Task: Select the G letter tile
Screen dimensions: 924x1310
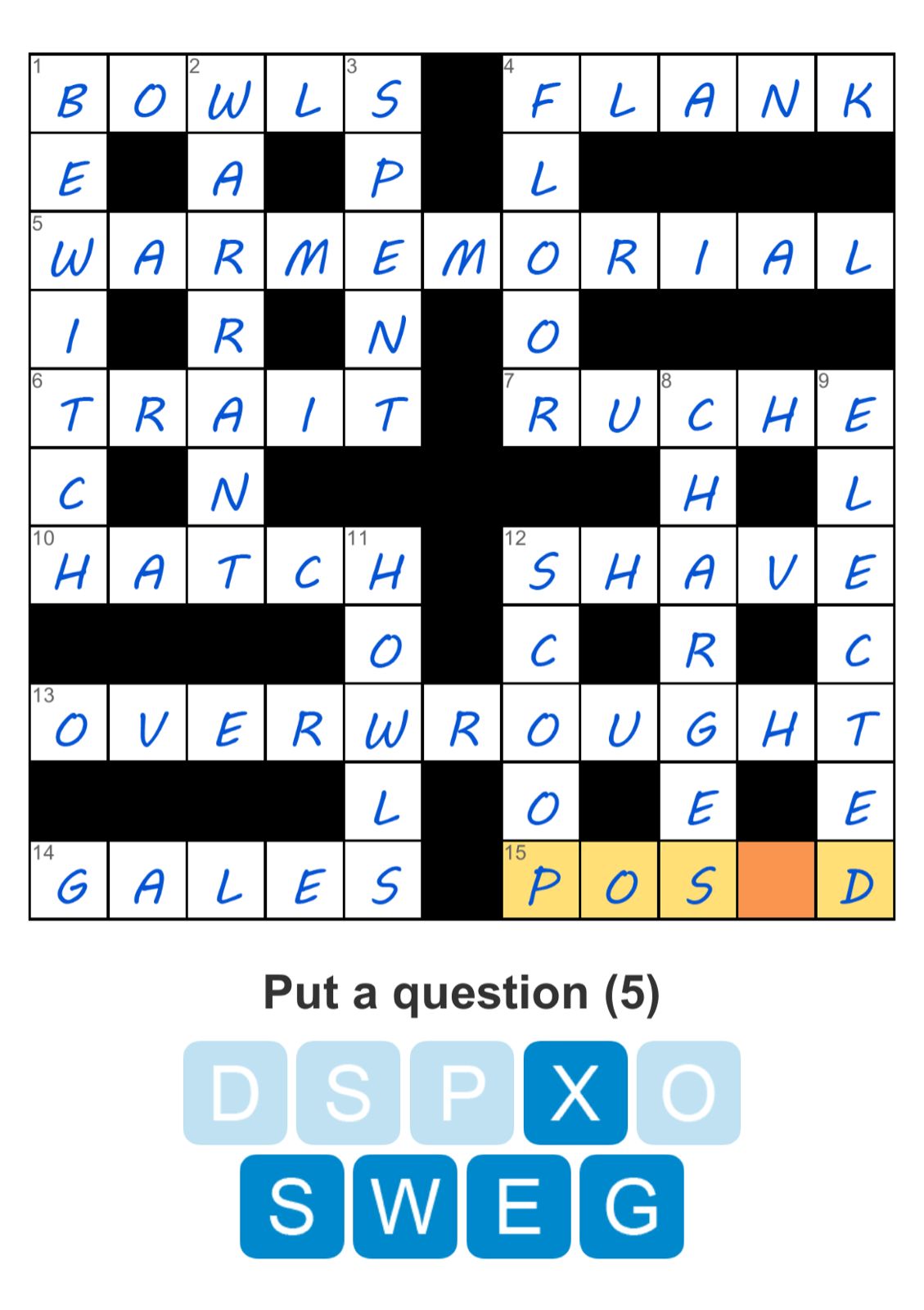Action: [x=632, y=1206]
